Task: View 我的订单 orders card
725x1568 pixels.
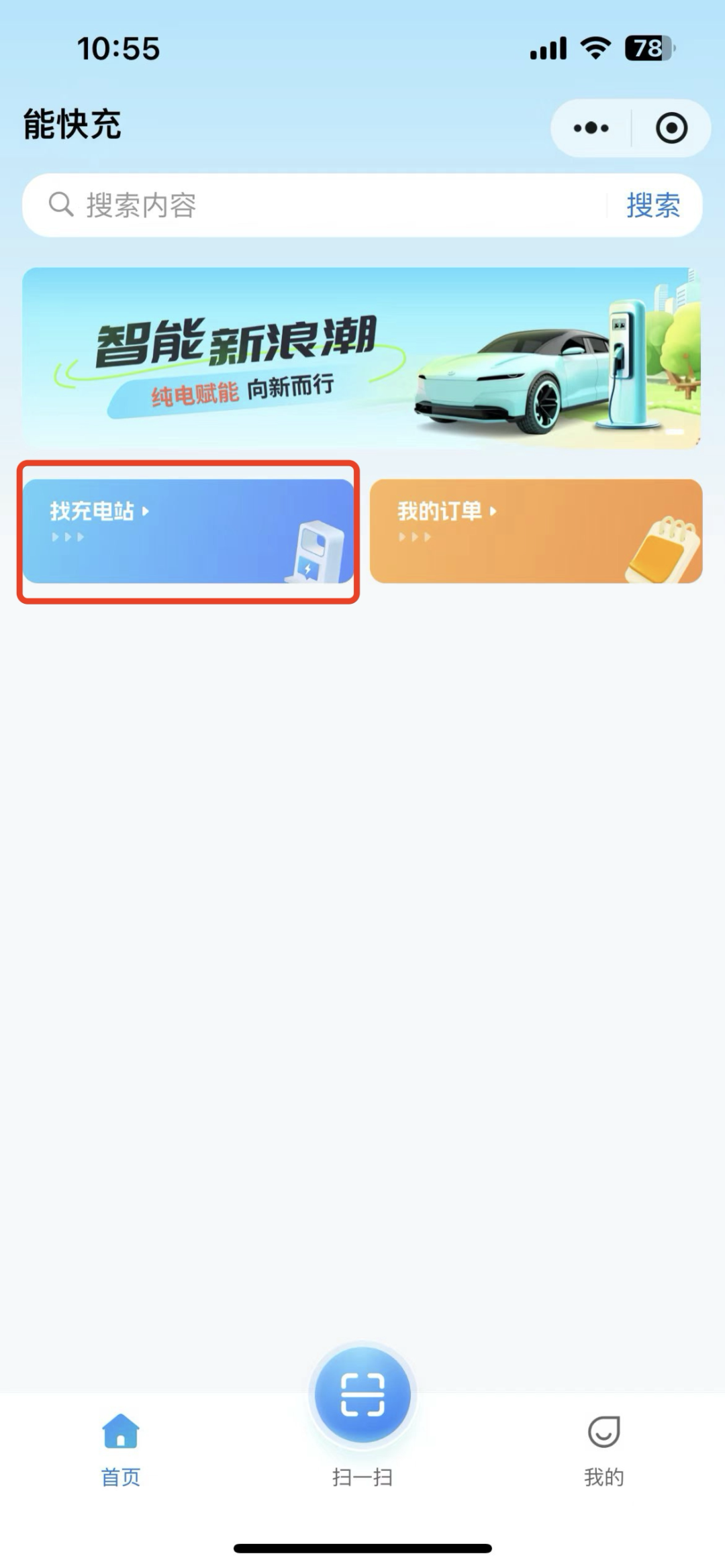Action: click(536, 531)
